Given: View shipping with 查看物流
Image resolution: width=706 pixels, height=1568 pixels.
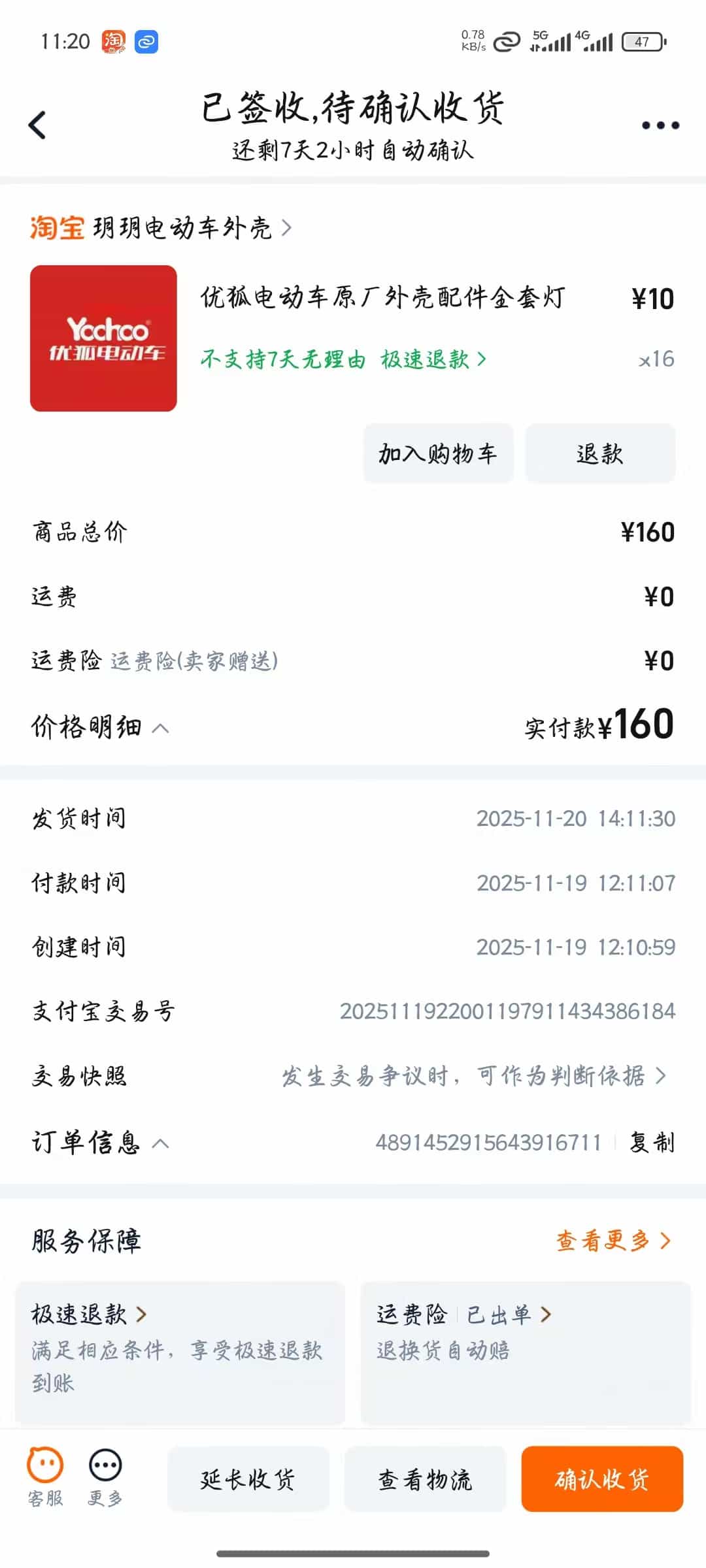Looking at the screenshot, I should (x=425, y=1479).
